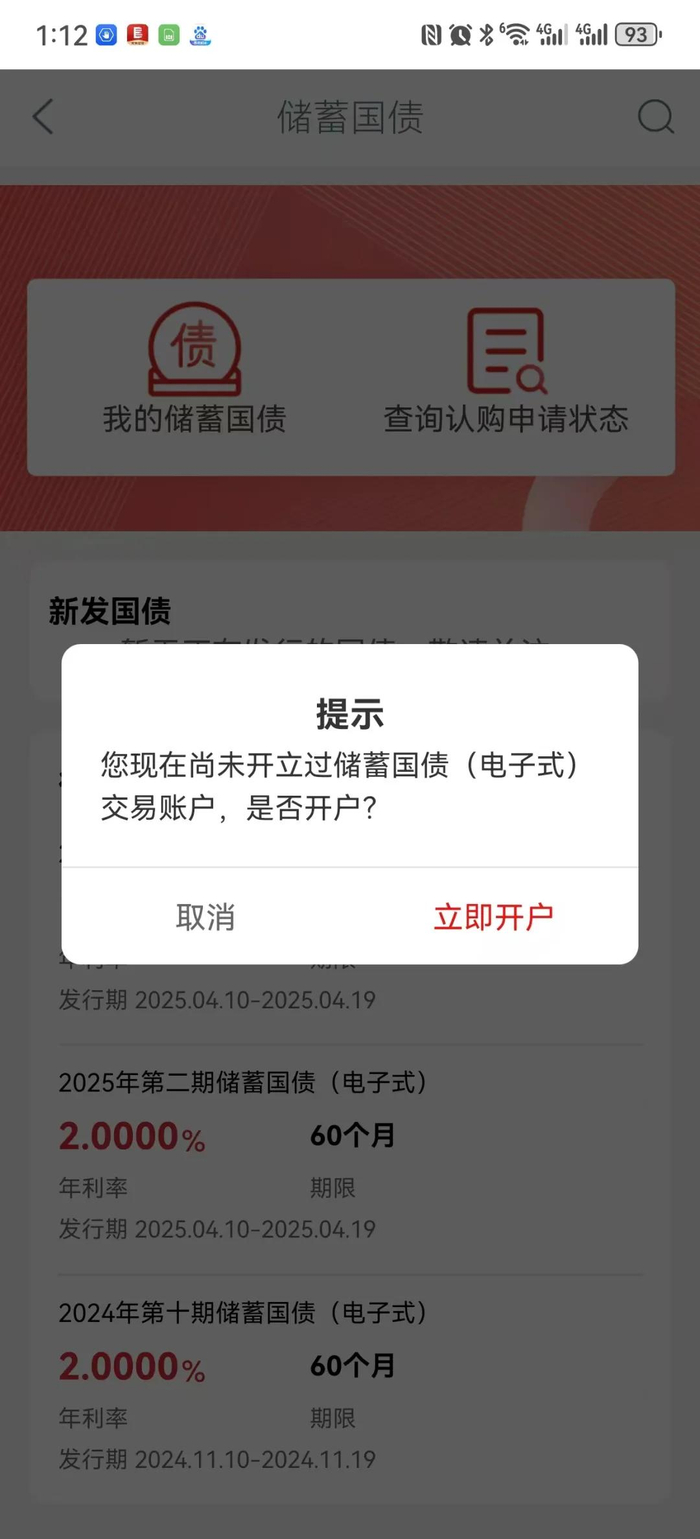Select 2025年第二期储蓄国债 bond

coord(350,1159)
